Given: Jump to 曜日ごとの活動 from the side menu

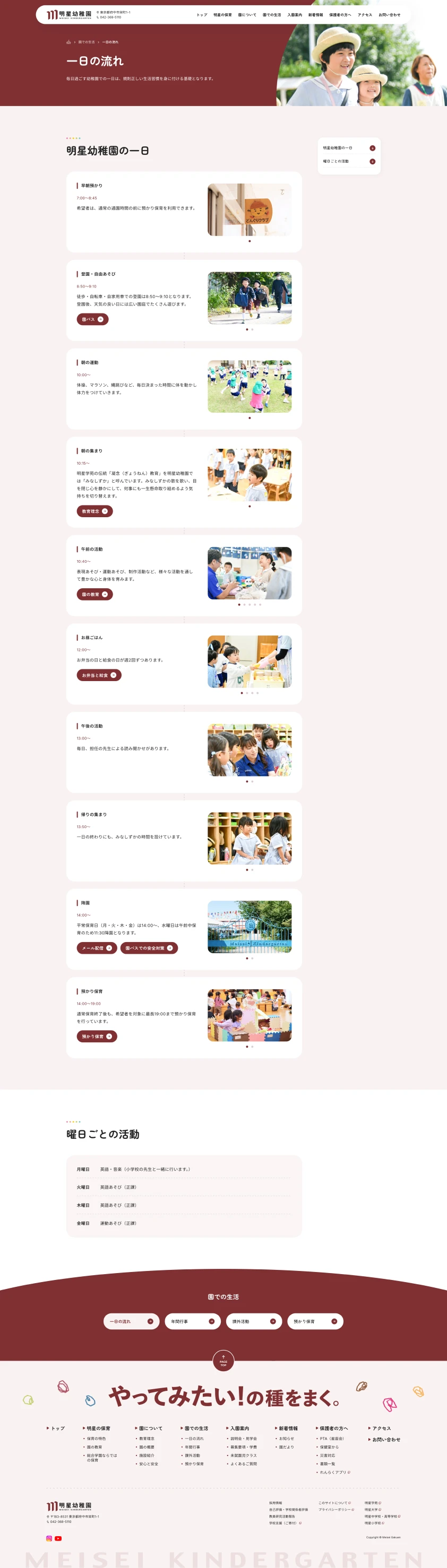Looking at the screenshot, I should 349,161.
